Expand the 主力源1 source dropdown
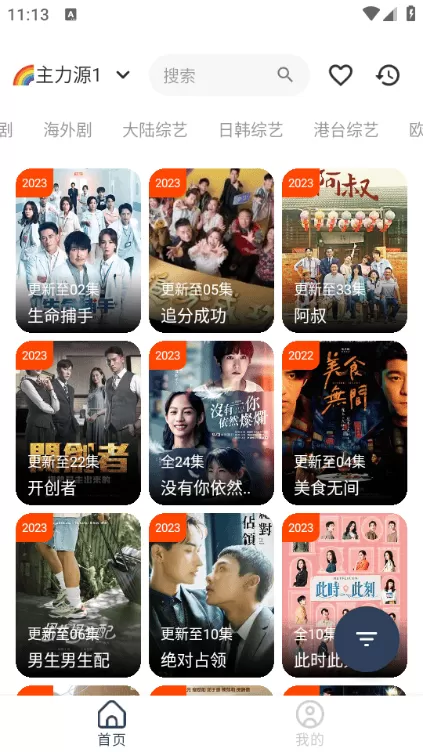Screen dimensions: 423x752 pos(71,75)
